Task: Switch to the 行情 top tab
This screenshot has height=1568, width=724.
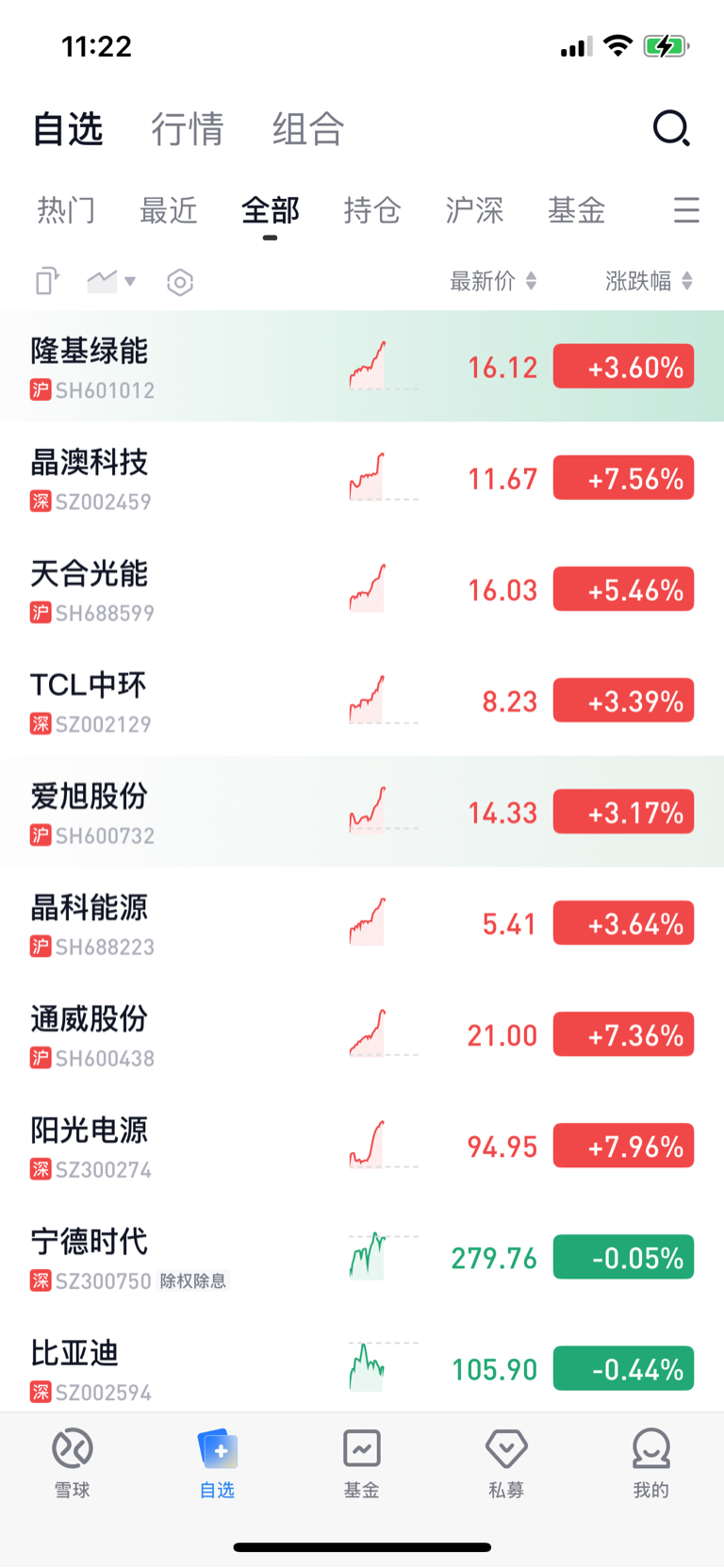Action: pos(188,129)
